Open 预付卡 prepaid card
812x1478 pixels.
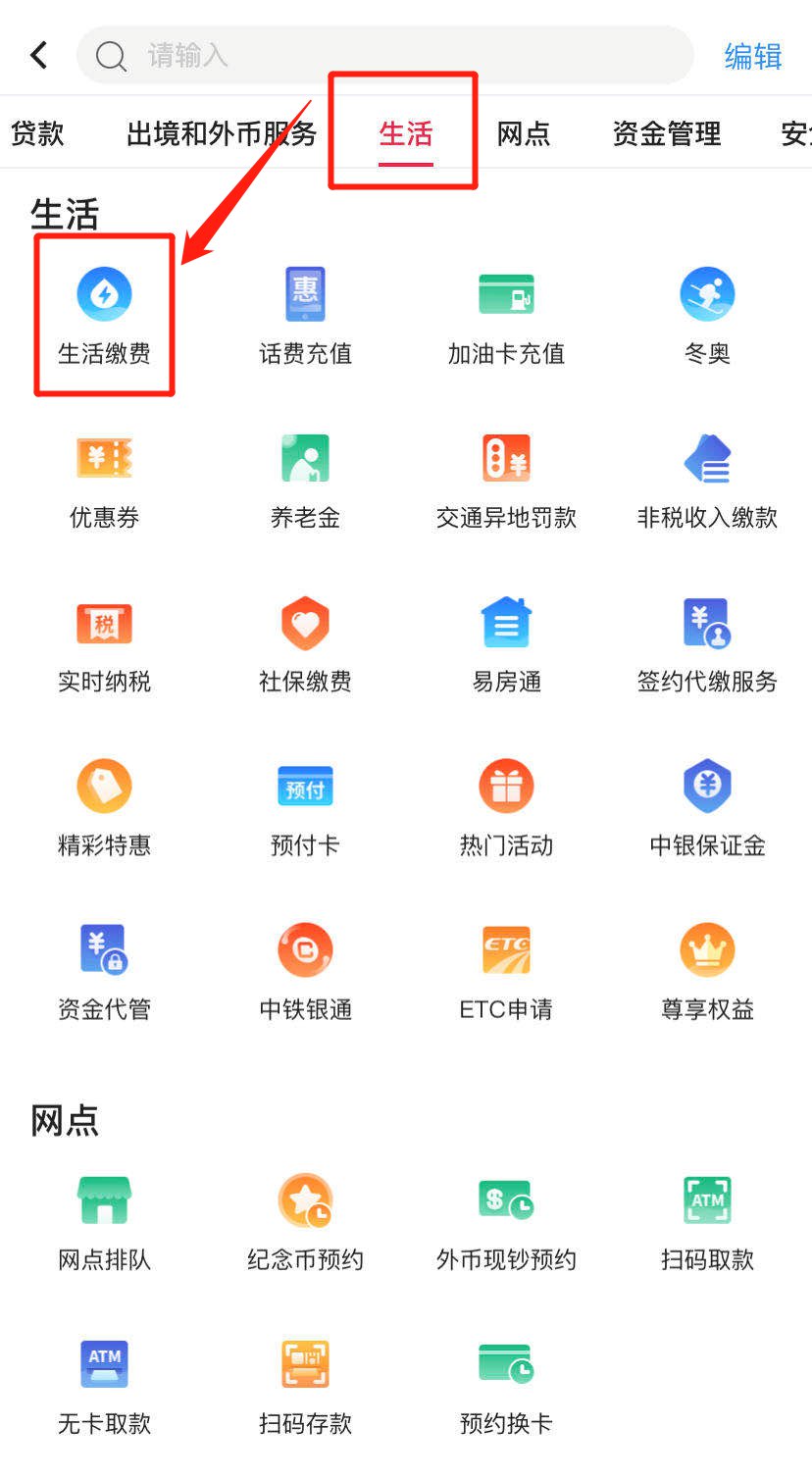click(305, 806)
